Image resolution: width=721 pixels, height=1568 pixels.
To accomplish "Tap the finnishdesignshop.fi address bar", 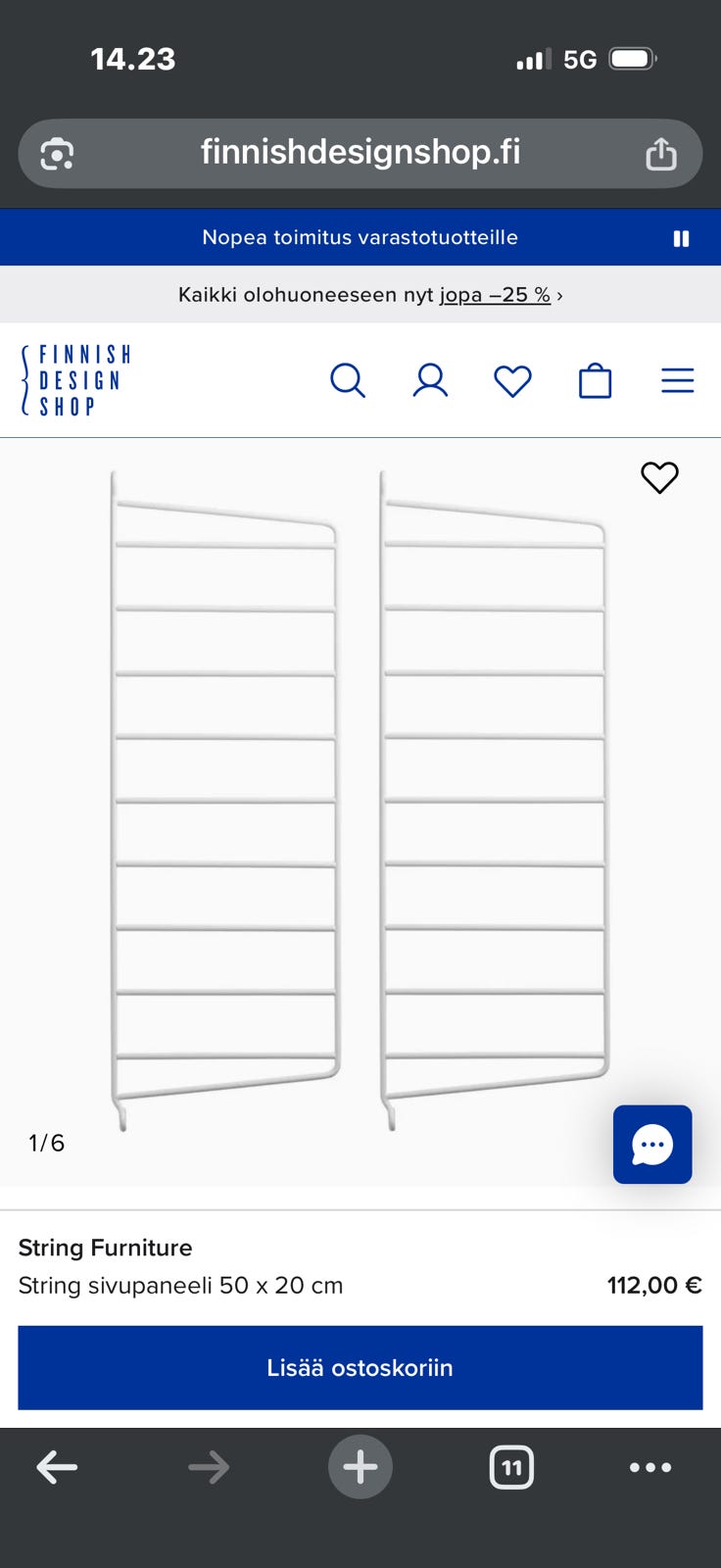I will click(360, 153).
